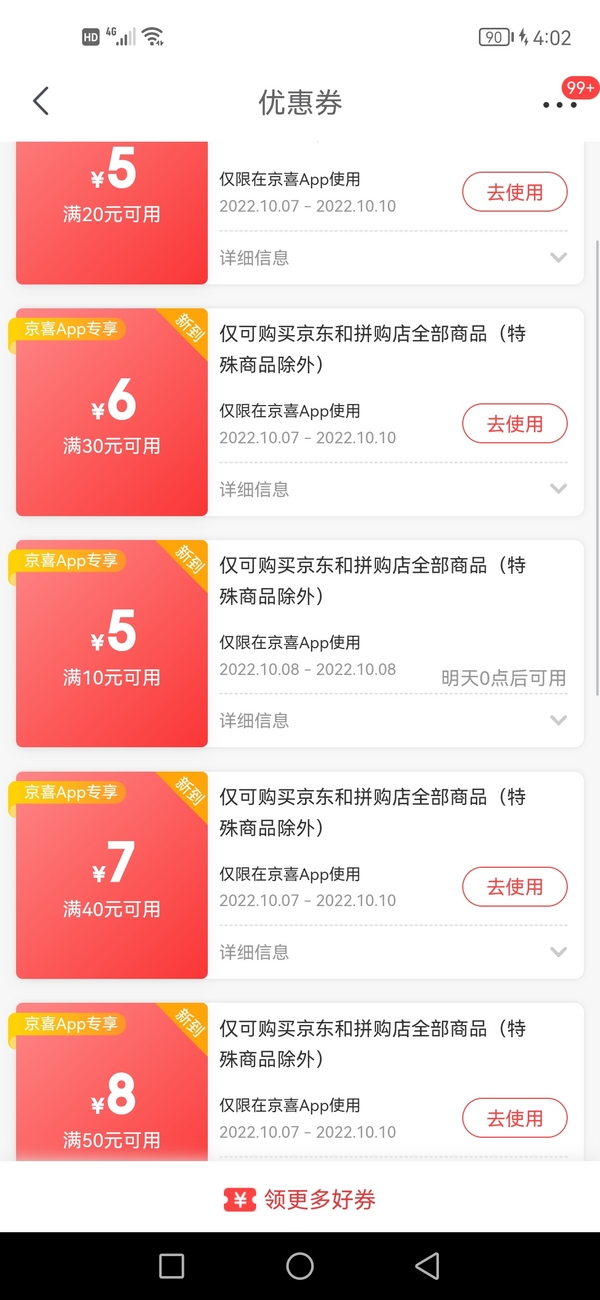Expand 详细信息 for the ¥5 满10元 coupon
This screenshot has width=600, height=1300.
pos(394,720)
